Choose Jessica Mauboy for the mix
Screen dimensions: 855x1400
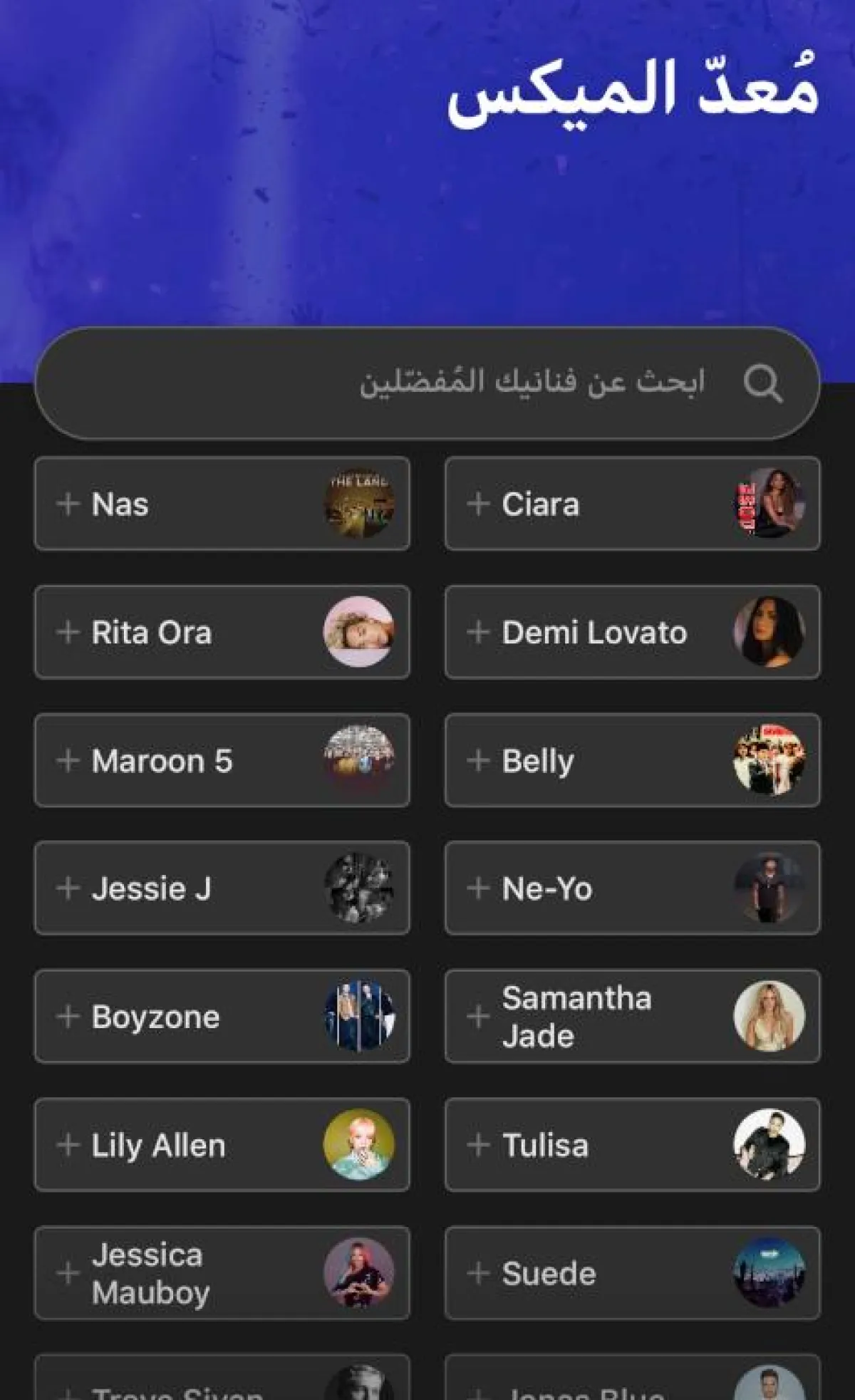click(x=222, y=1273)
